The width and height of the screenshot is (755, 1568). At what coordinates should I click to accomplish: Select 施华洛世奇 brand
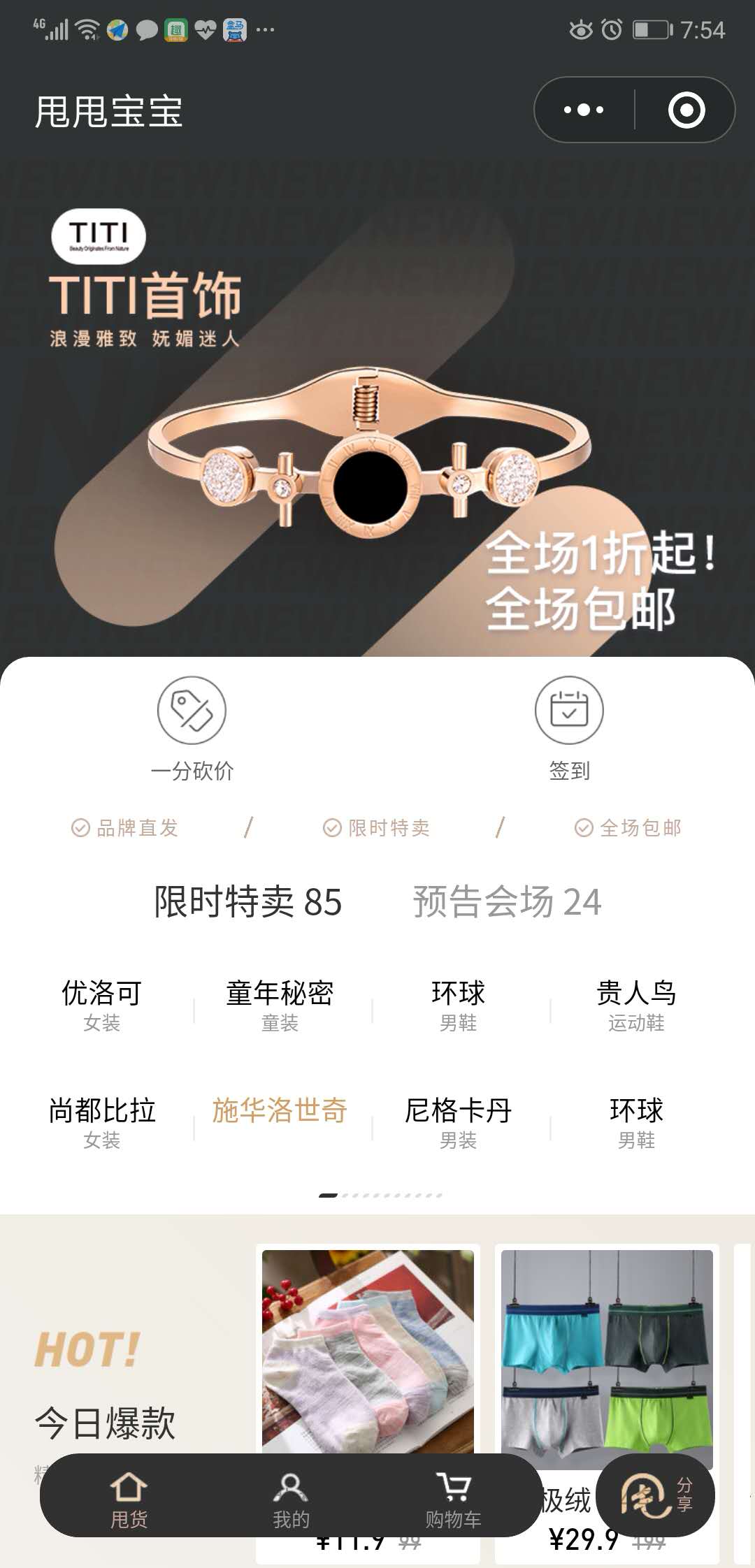pyautogui.click(x=280, y=1111)
